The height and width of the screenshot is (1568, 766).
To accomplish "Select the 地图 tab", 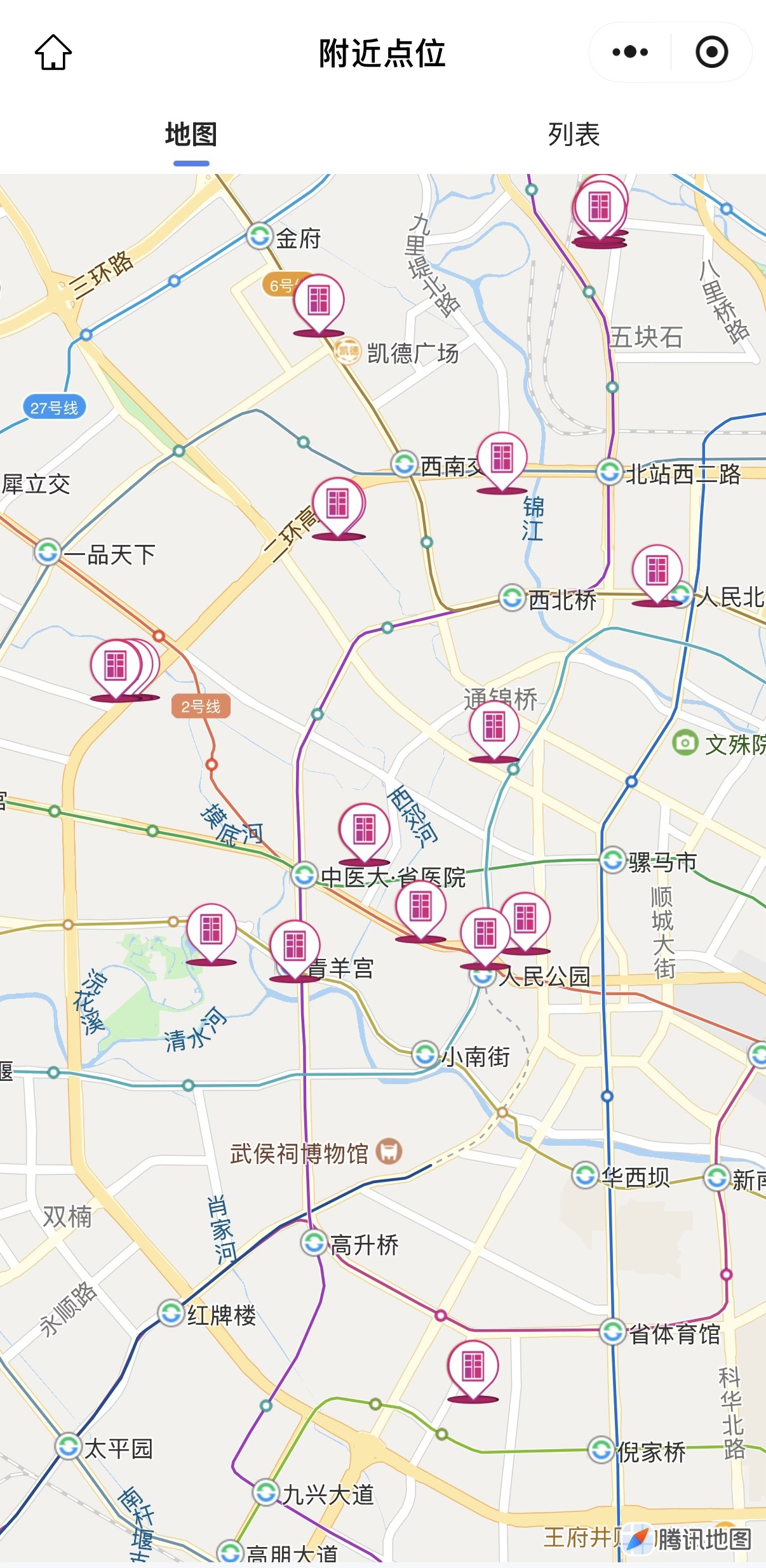I will 191,135.
